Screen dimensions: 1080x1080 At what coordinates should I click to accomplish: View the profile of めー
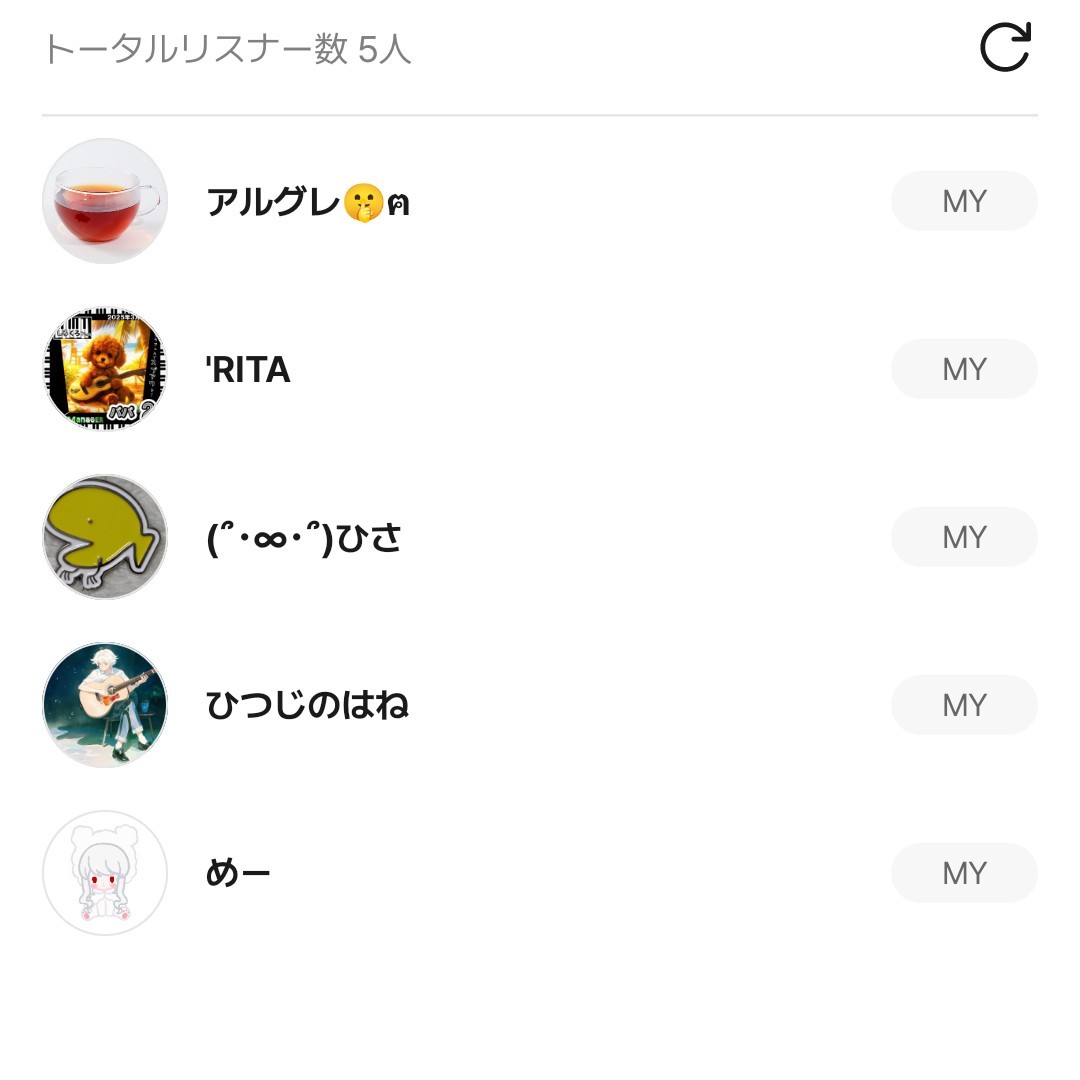[105, 873]
